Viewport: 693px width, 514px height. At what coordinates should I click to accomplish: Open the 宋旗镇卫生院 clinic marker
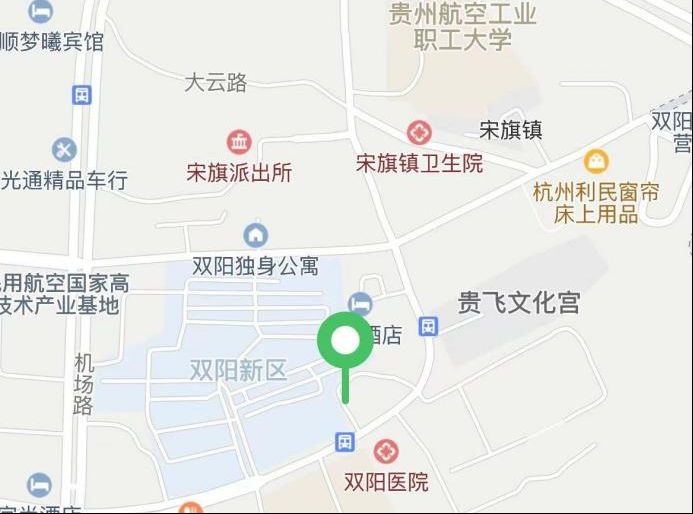[419, 131]
